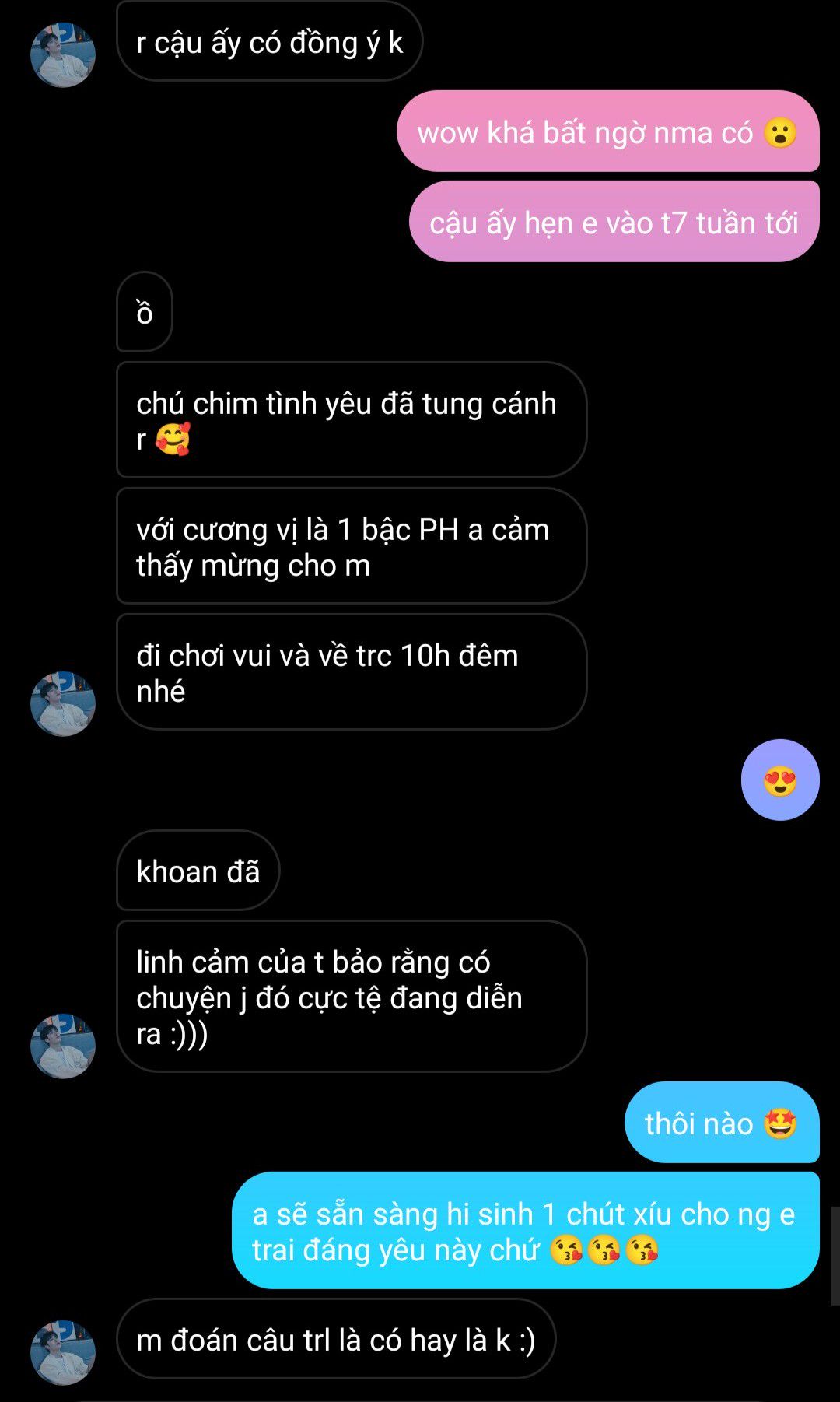Tap profile picture next to "đi chơi vui" message

pyautogui.click(x=63, y=703)
